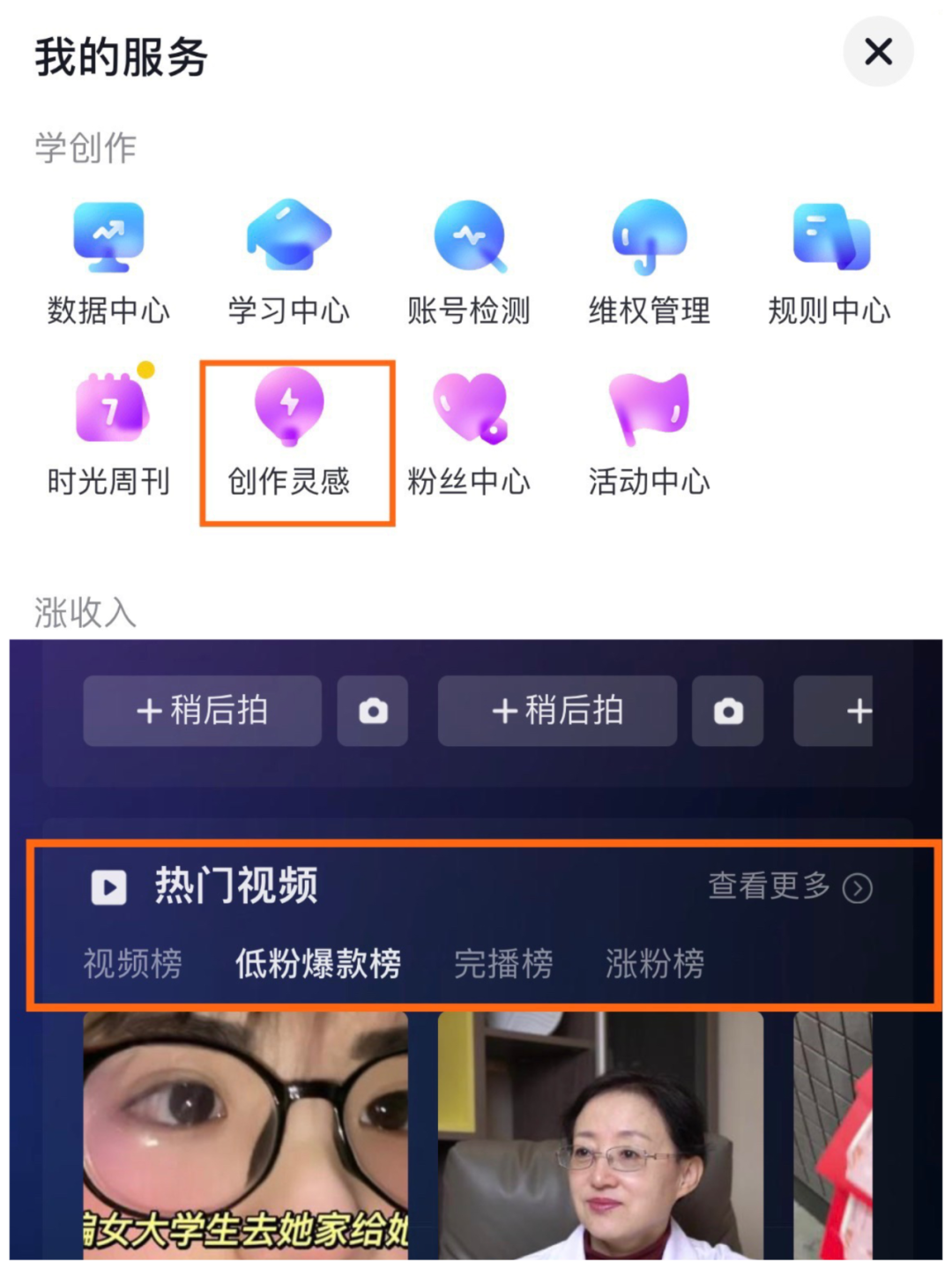This screenshot has height=1269, width=952.
Task: Open 维权管理
Action: (x=650, y=262)
